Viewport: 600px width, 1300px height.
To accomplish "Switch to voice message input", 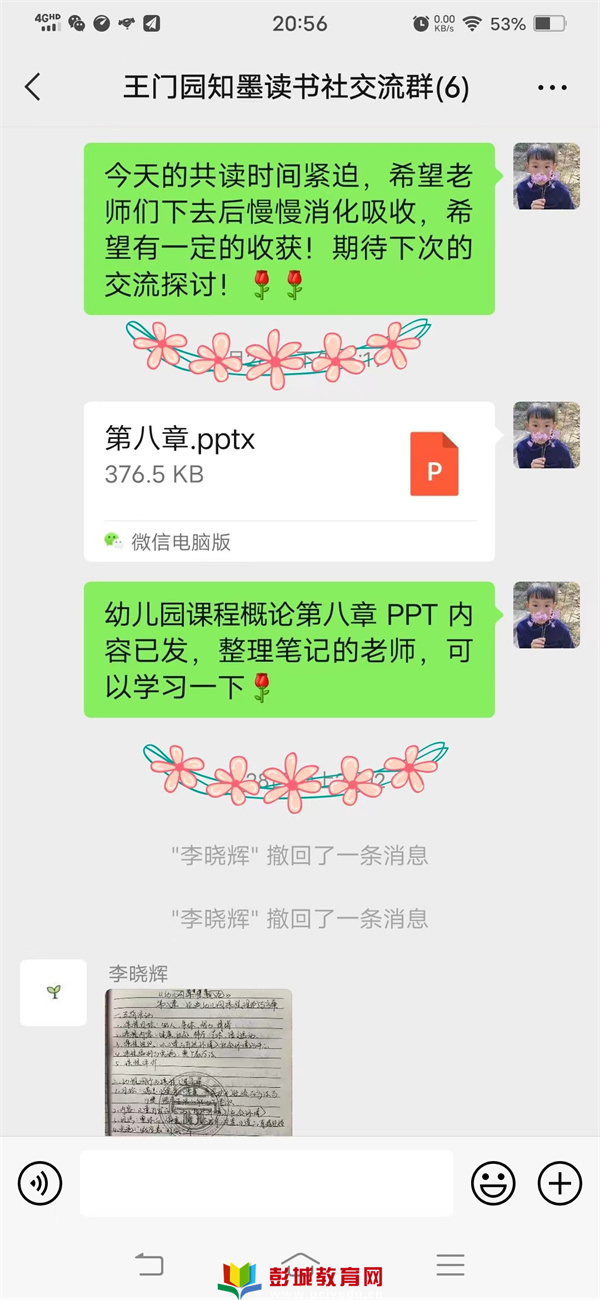I will click(40, 1183).
